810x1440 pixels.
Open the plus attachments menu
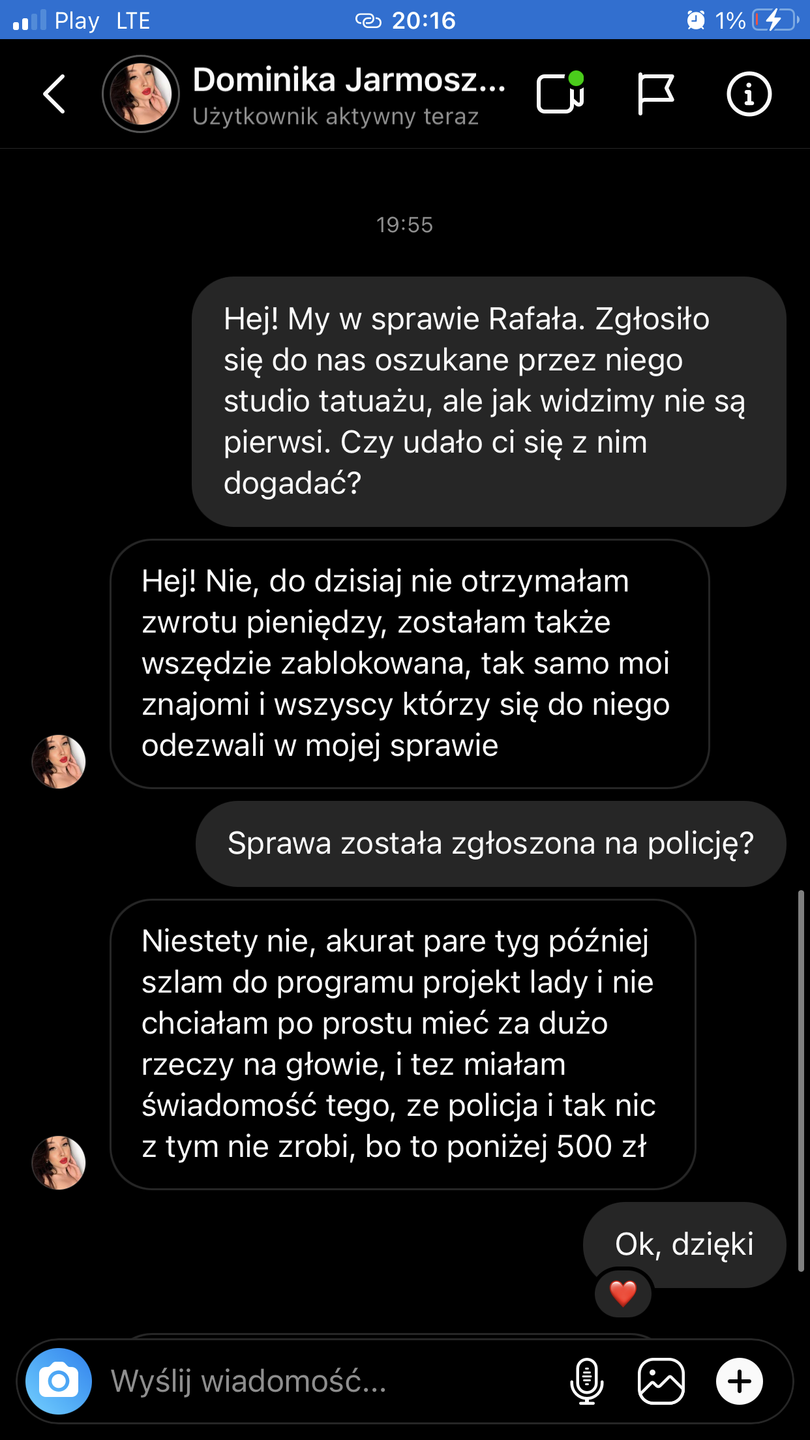(x=739, y=1382)
